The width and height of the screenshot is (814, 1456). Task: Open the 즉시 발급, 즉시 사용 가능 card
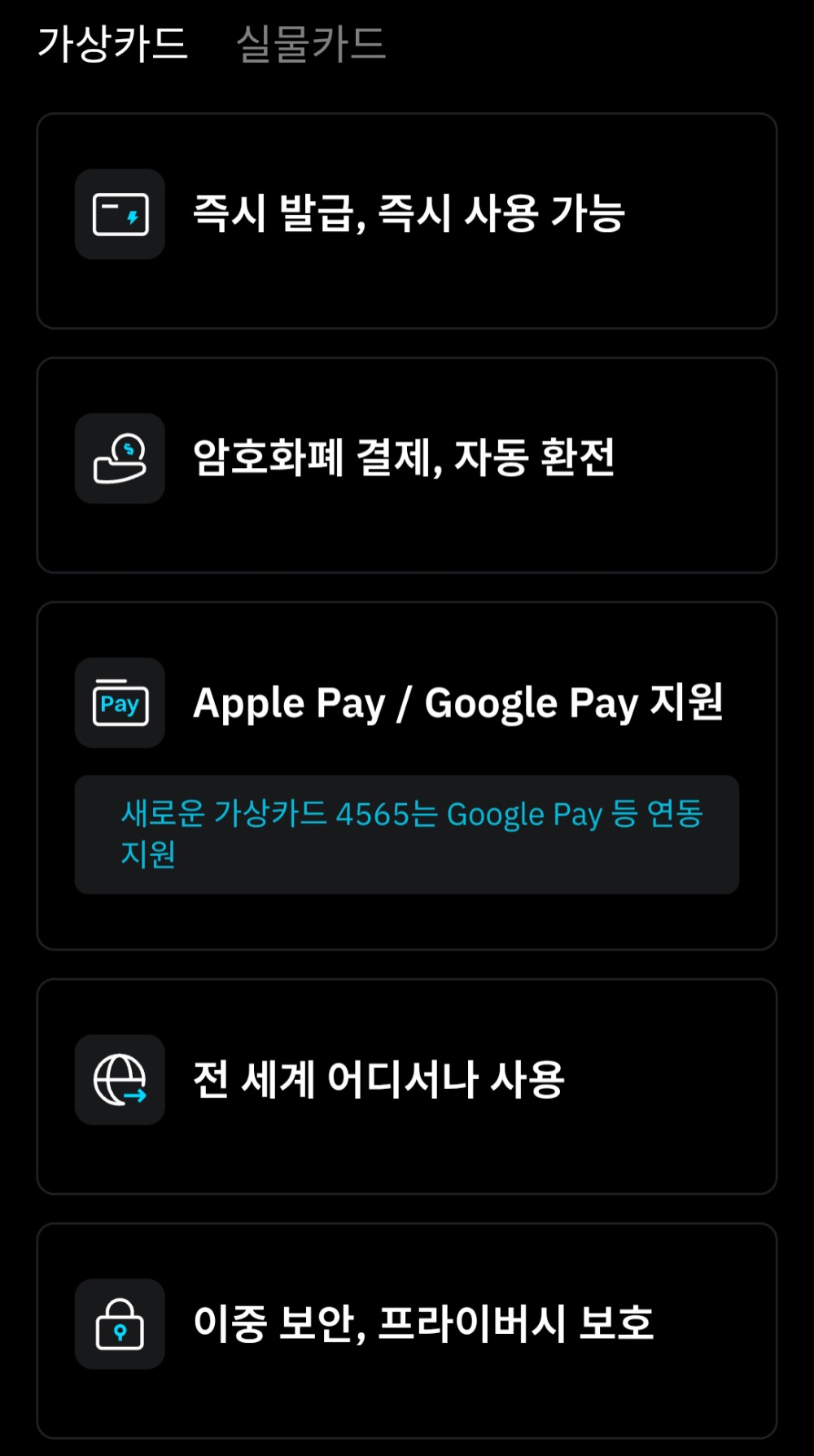click(407, 220)
